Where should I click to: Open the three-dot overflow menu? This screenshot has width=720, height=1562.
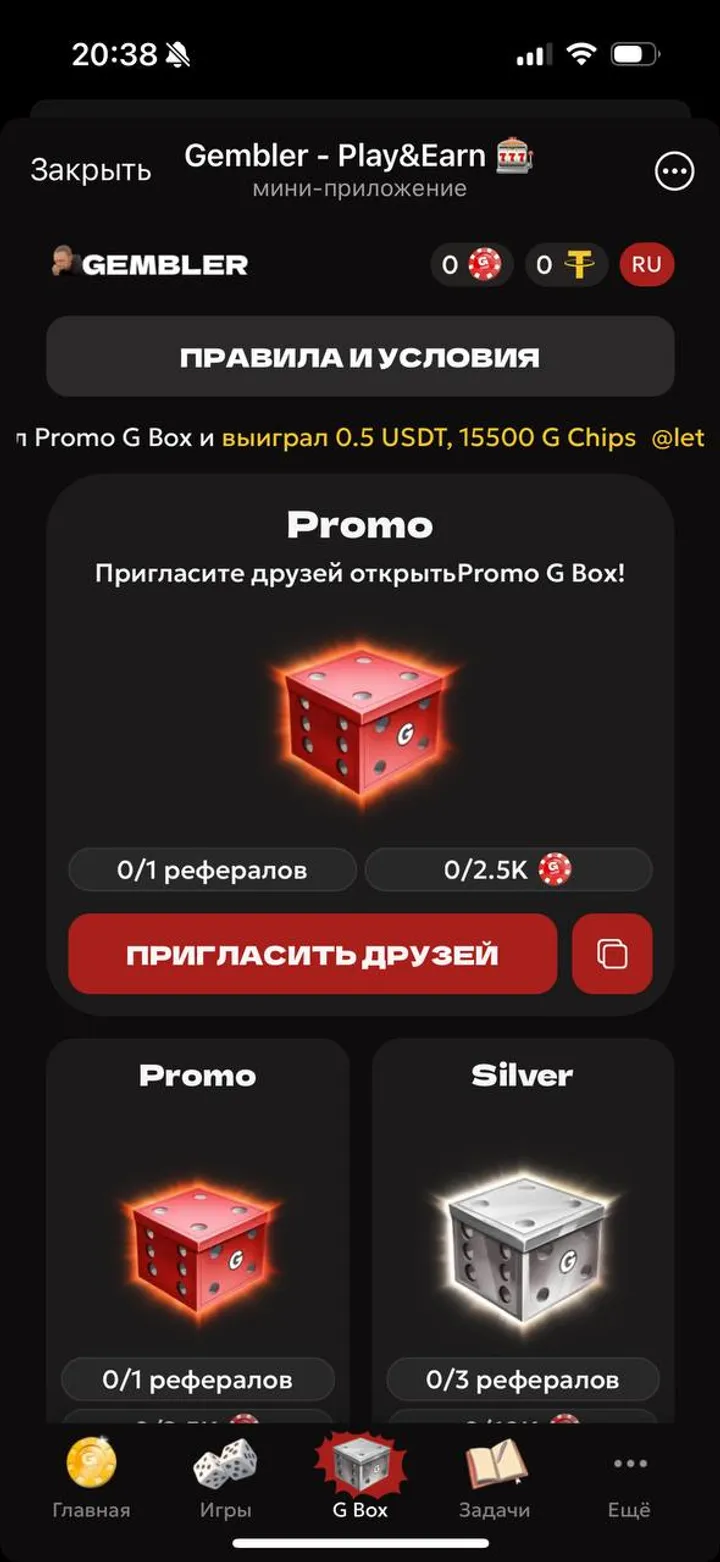tap(674, 172)
